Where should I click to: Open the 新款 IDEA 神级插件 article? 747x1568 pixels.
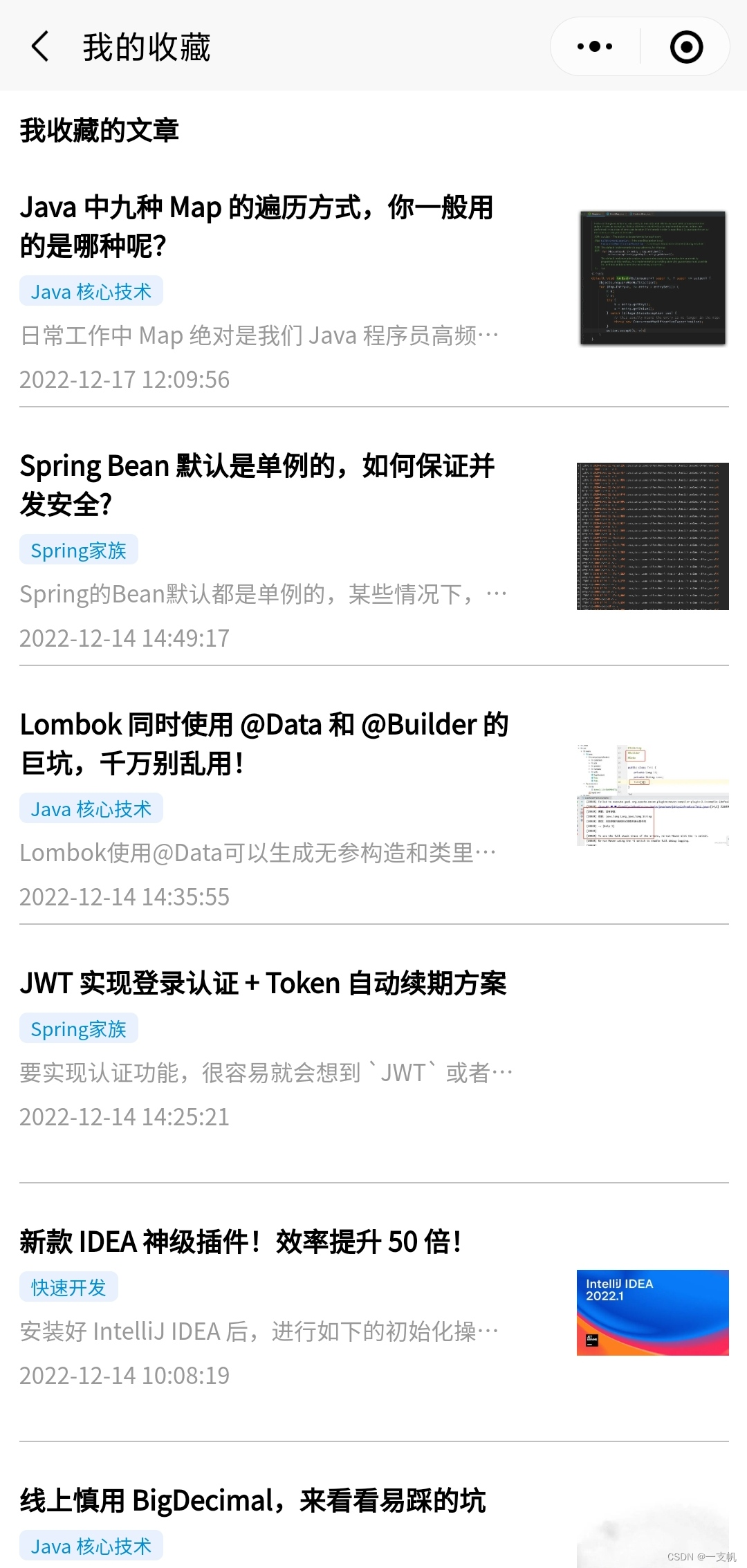click(240, 1242)
